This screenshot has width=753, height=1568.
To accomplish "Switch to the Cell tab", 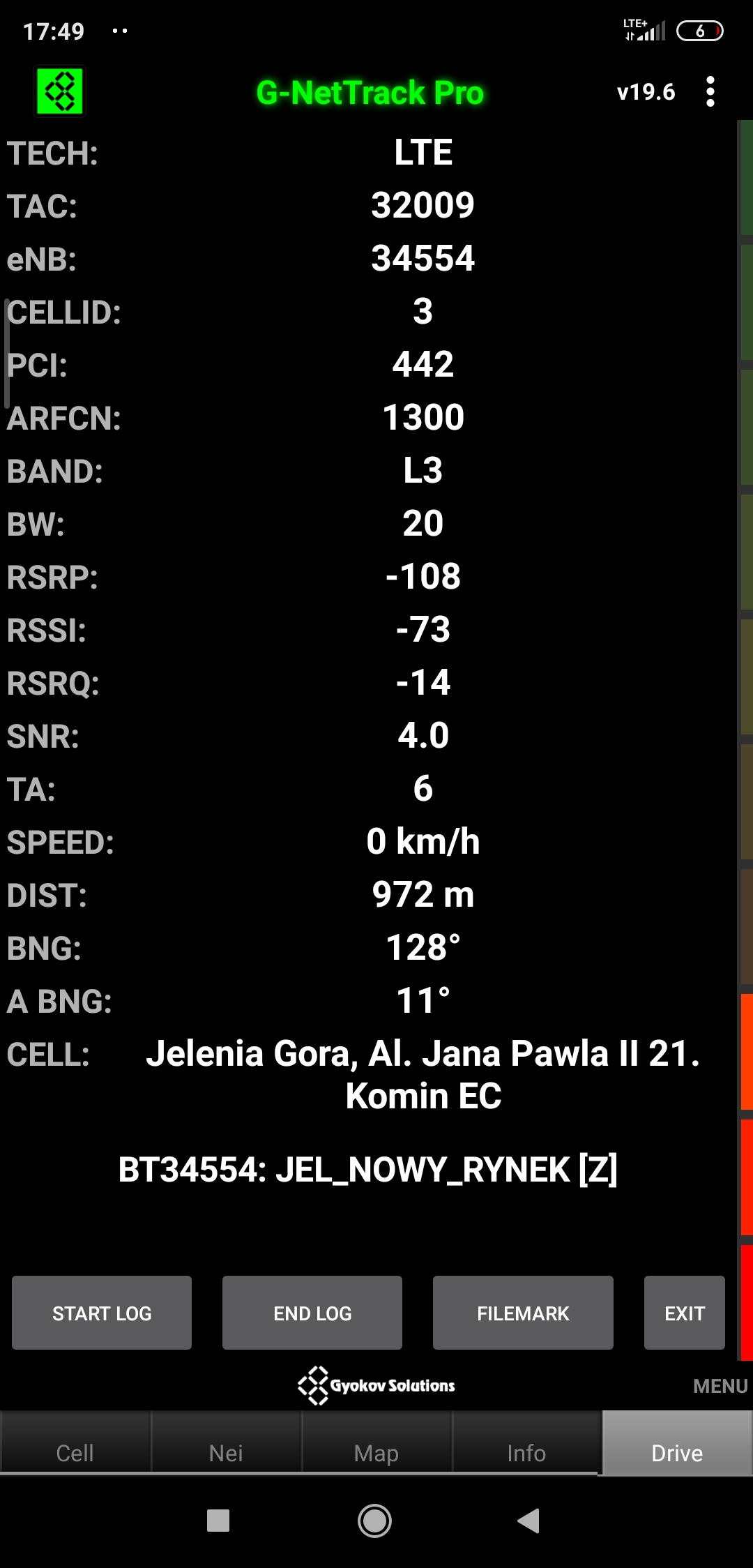I will point(75,1453).
